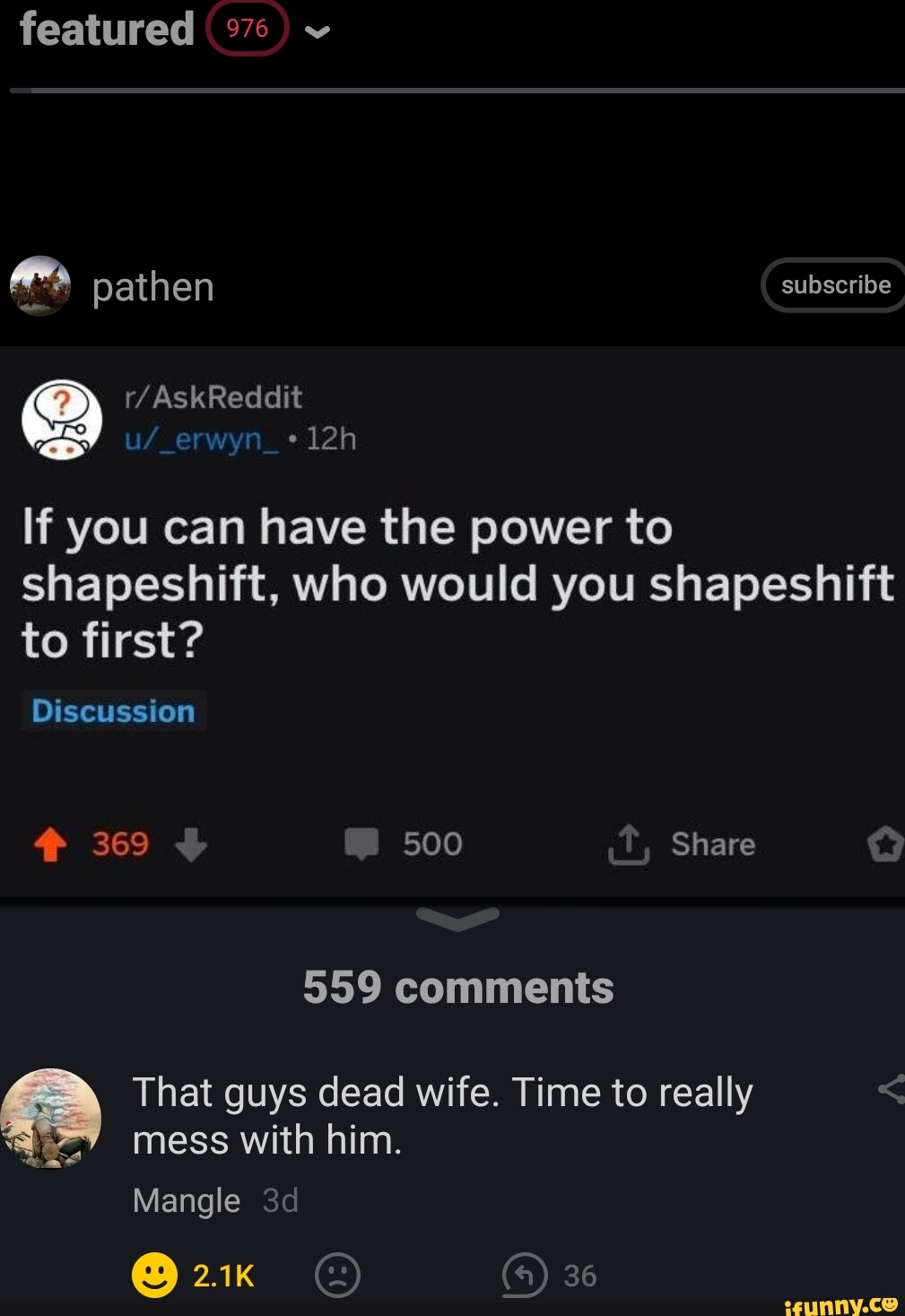The width and height of the screenshot is (905, 1316).
Task: Upvote the AskReddit post
Action: pos(50,843)
